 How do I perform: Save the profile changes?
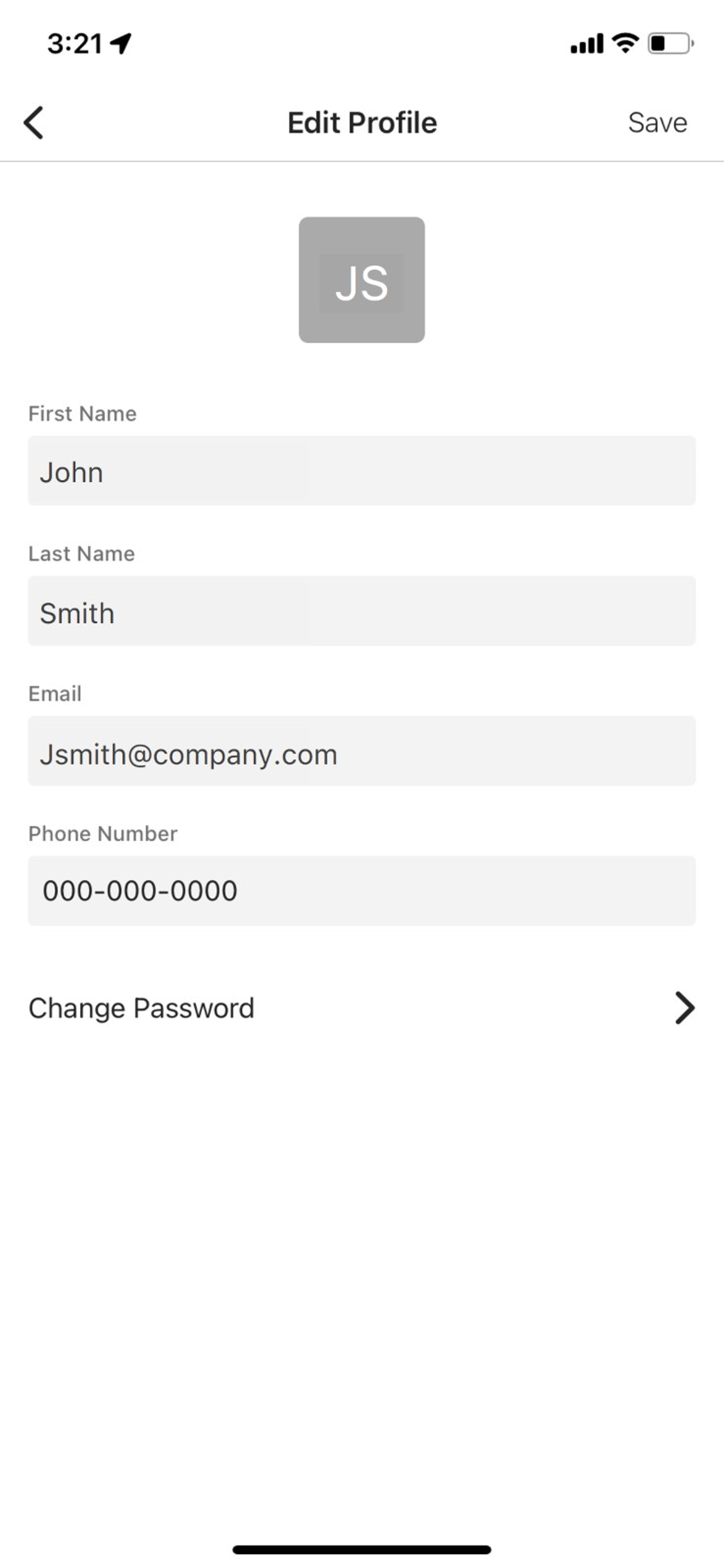(657, 122)
